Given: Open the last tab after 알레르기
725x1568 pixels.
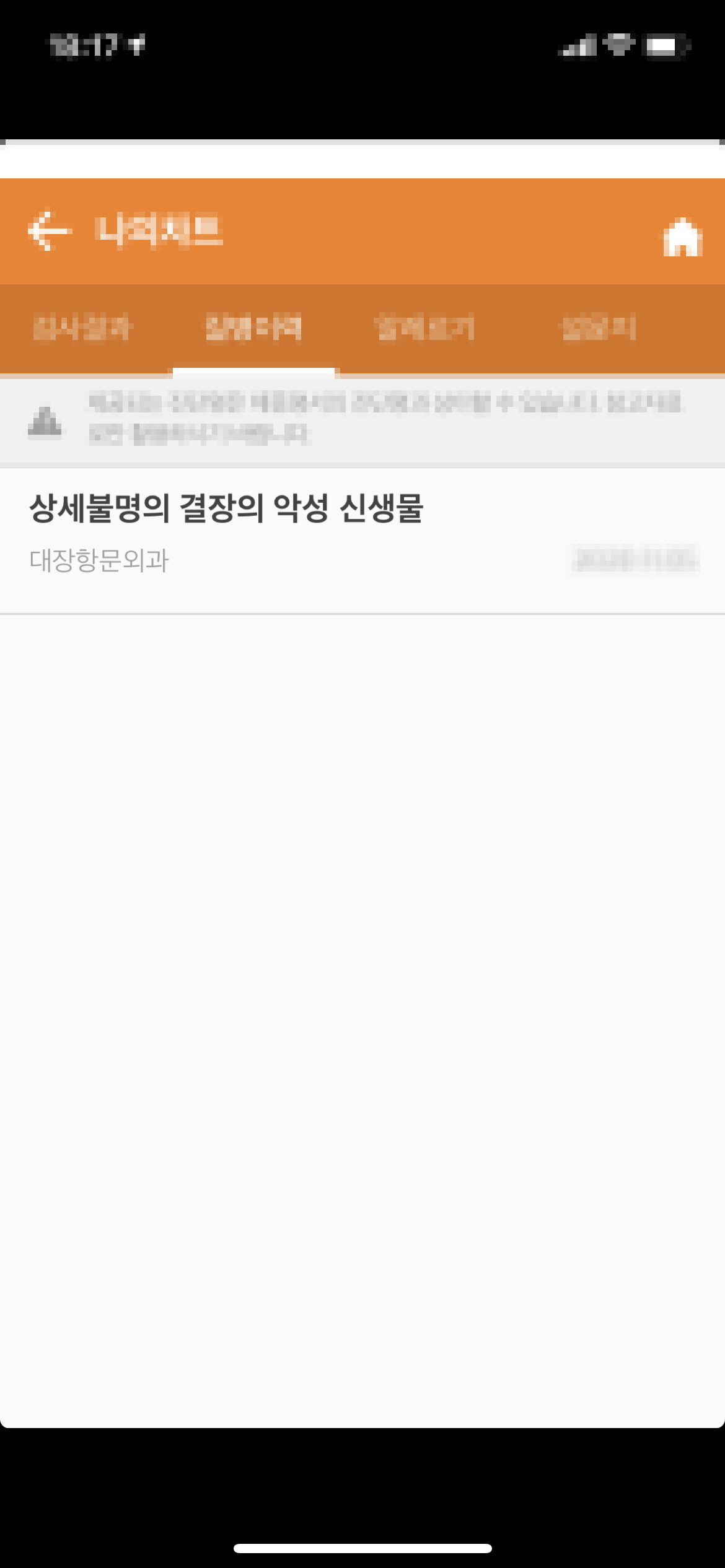Looking at the screenshot, I should [599, 328].
